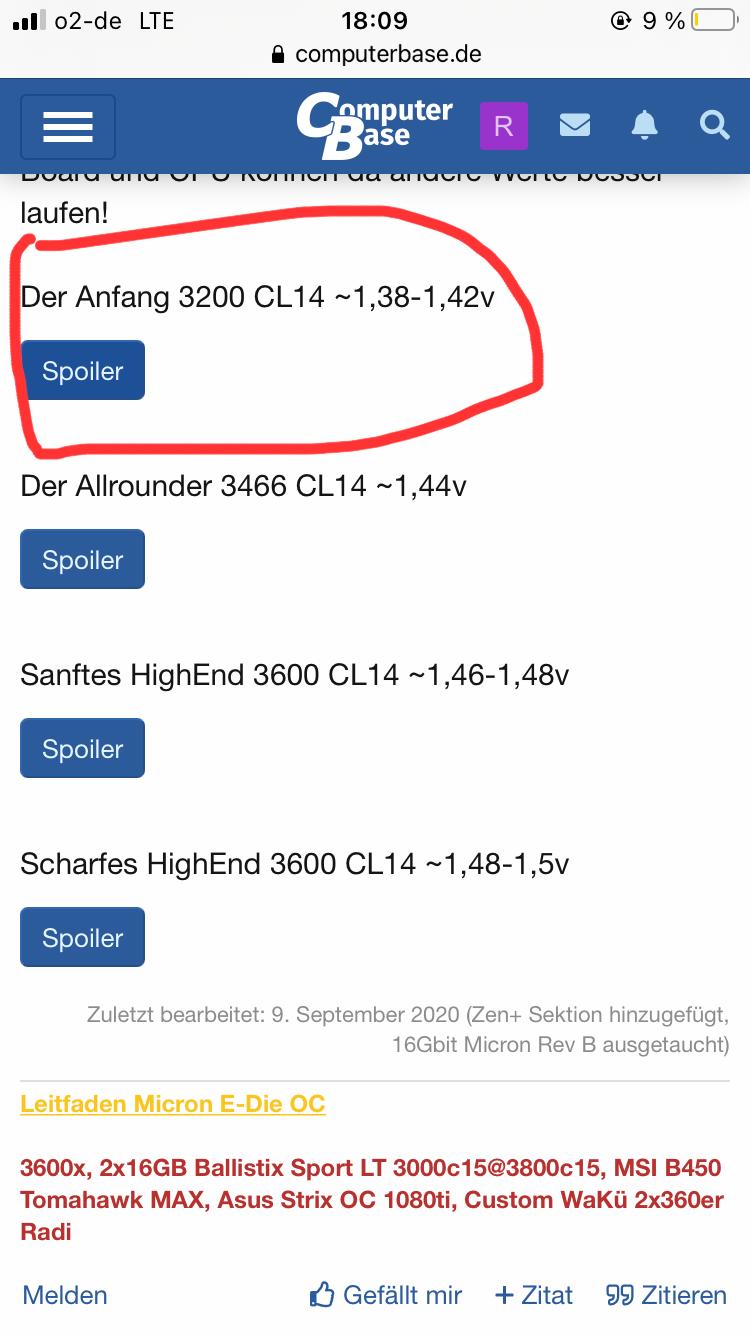Screen dimensions: 750x1334
Task: Quote this post with Zitieren
Action: (x=666, y=1295)
